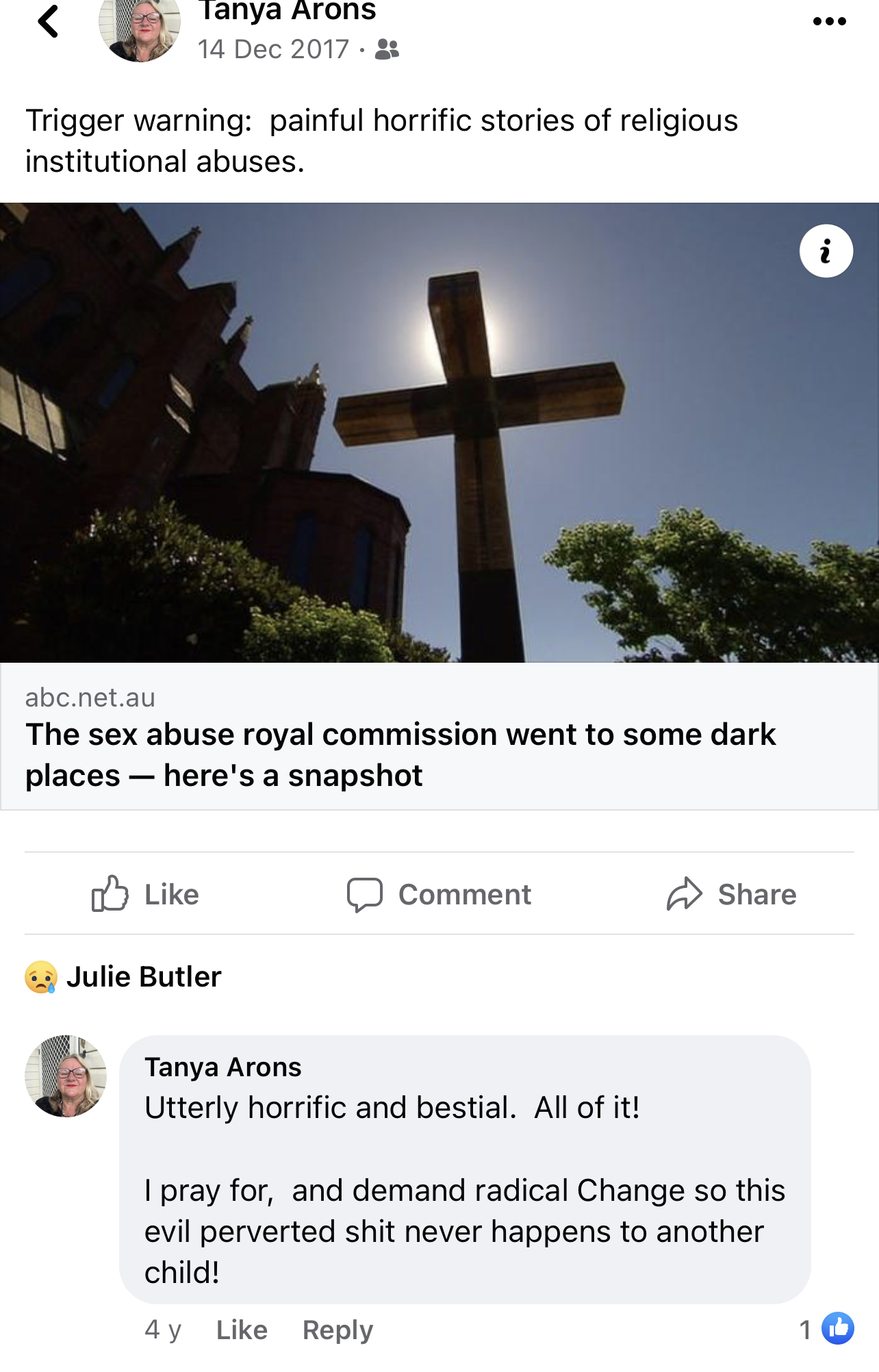Viewport: 879px width, 1372px height.
Task: Comment on the post
Action: [x=439, y=893]
